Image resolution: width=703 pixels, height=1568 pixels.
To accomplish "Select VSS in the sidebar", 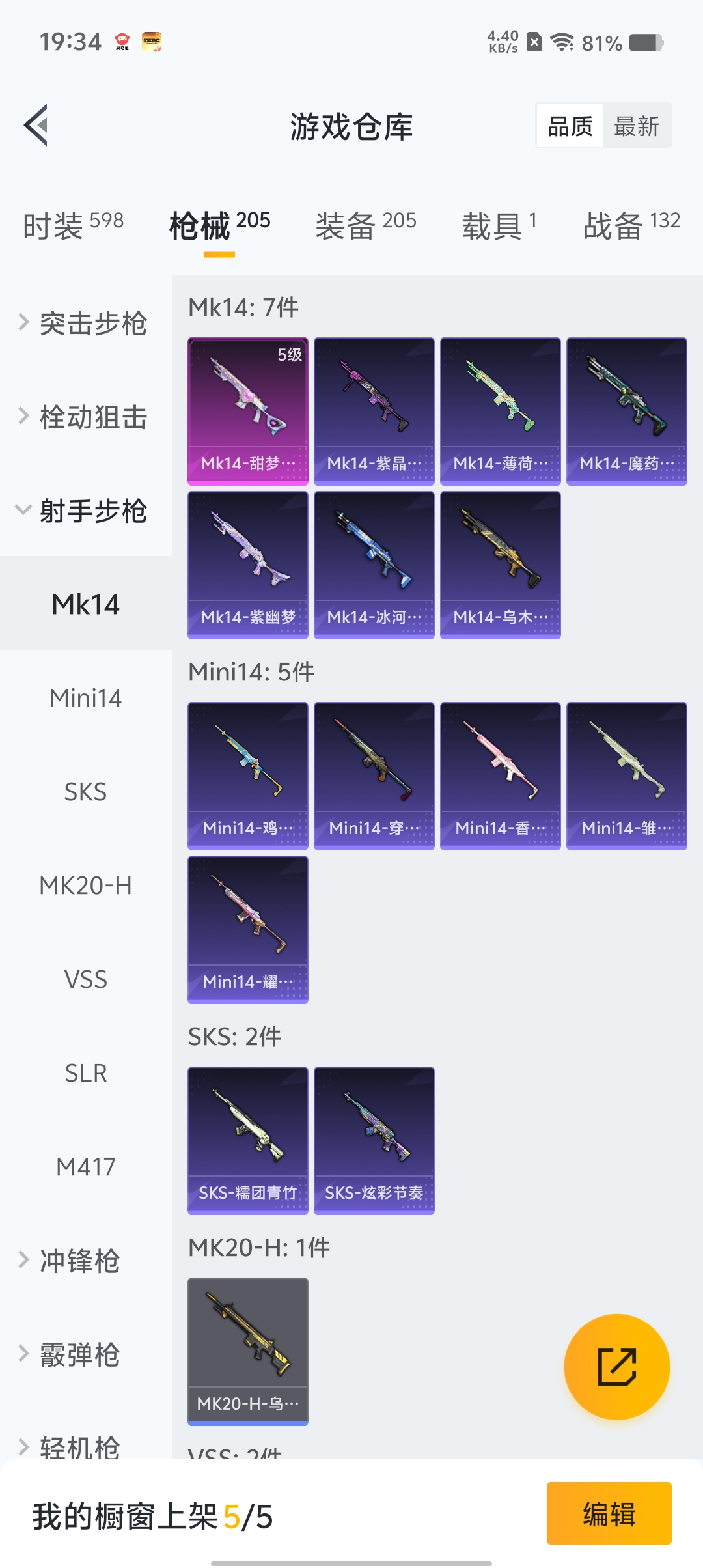I will (x=85, y=979).
